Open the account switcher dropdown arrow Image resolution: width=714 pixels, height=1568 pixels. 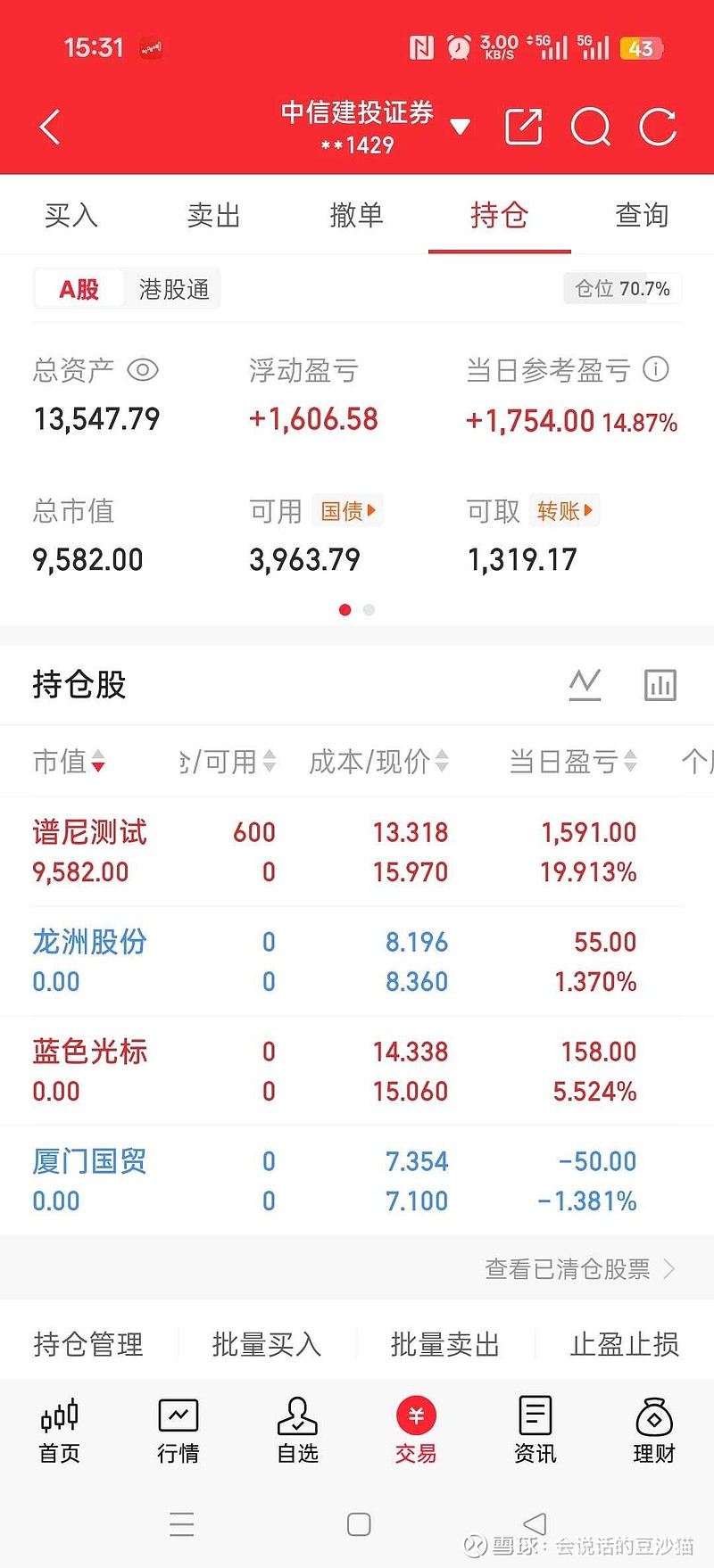point(461,127)
